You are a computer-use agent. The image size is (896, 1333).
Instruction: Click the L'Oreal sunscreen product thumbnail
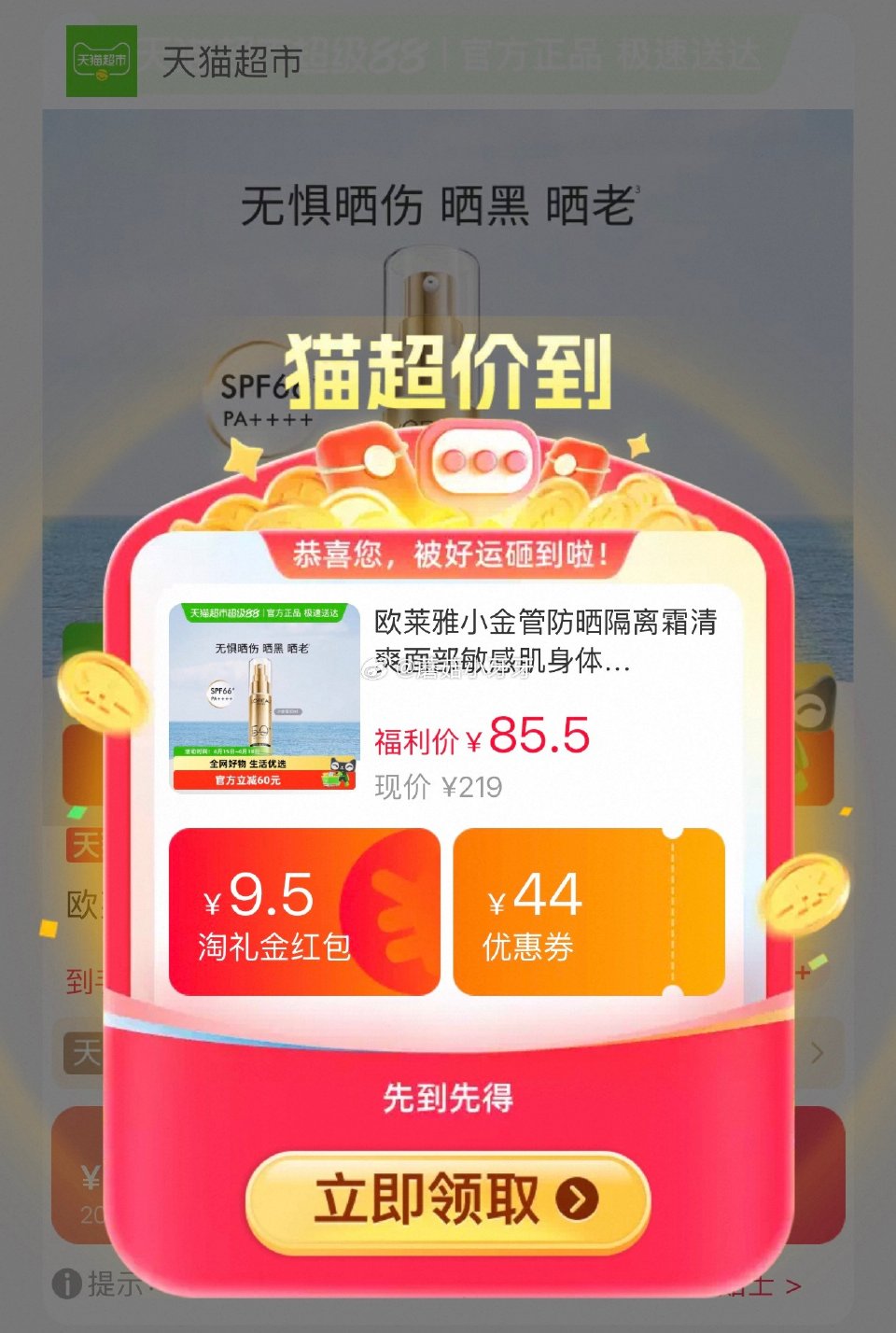click(264, 695)
